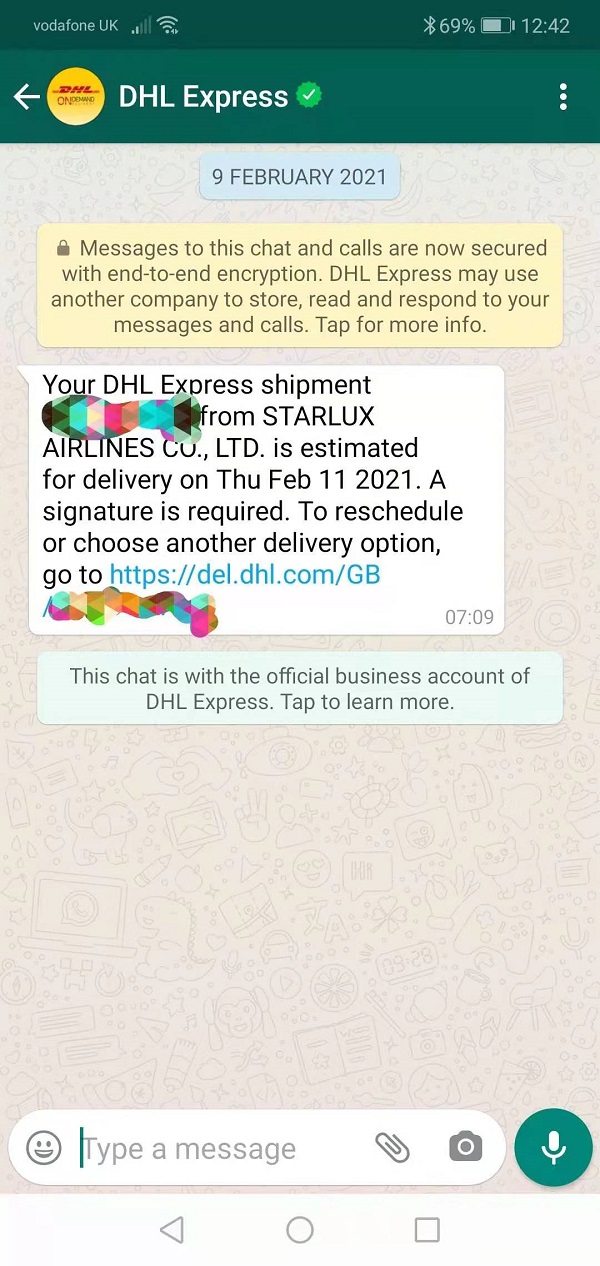Go back to the chat list

[27, 97]
